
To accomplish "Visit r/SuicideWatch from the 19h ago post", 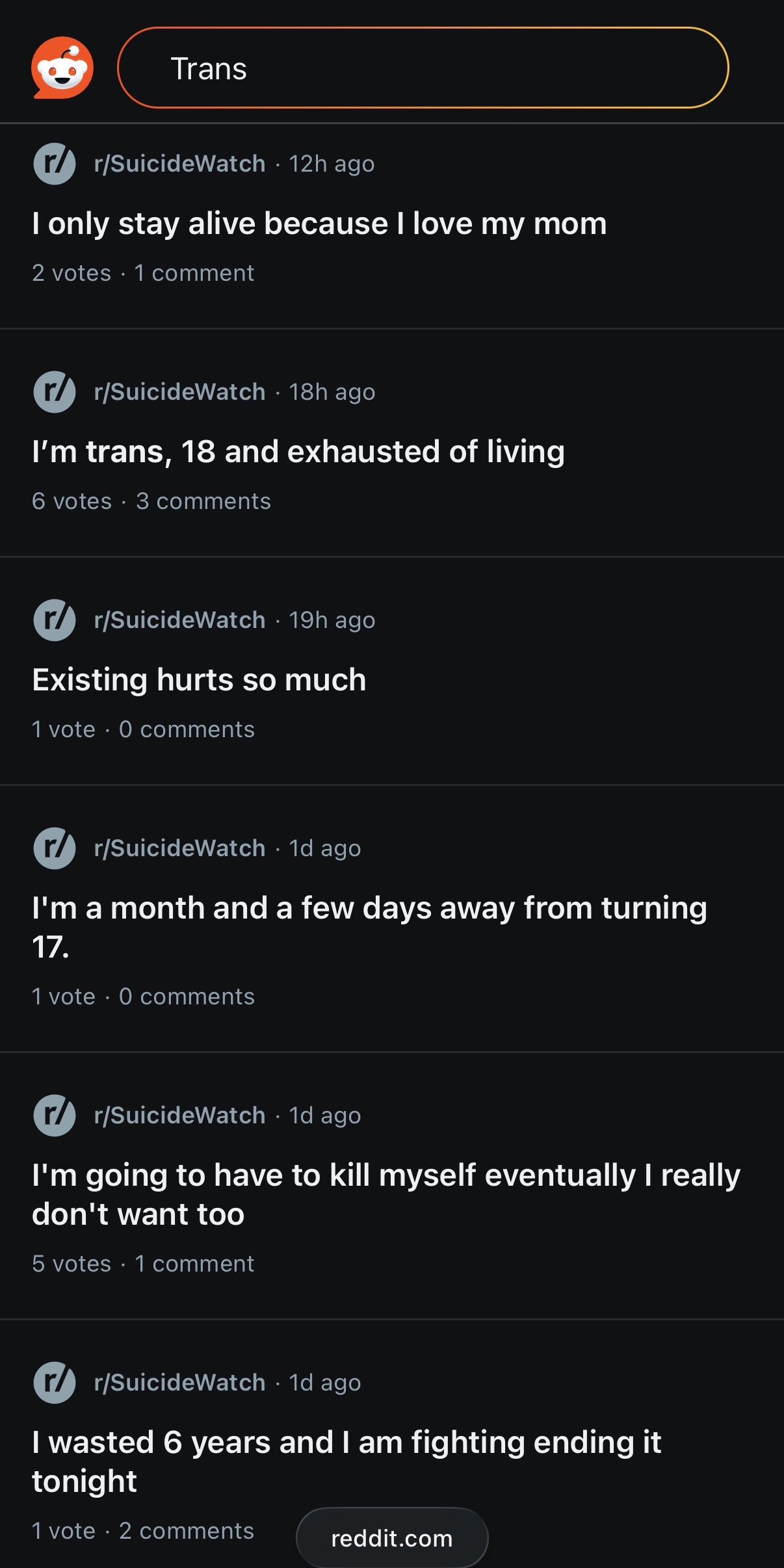I will (x=179, y=620).
